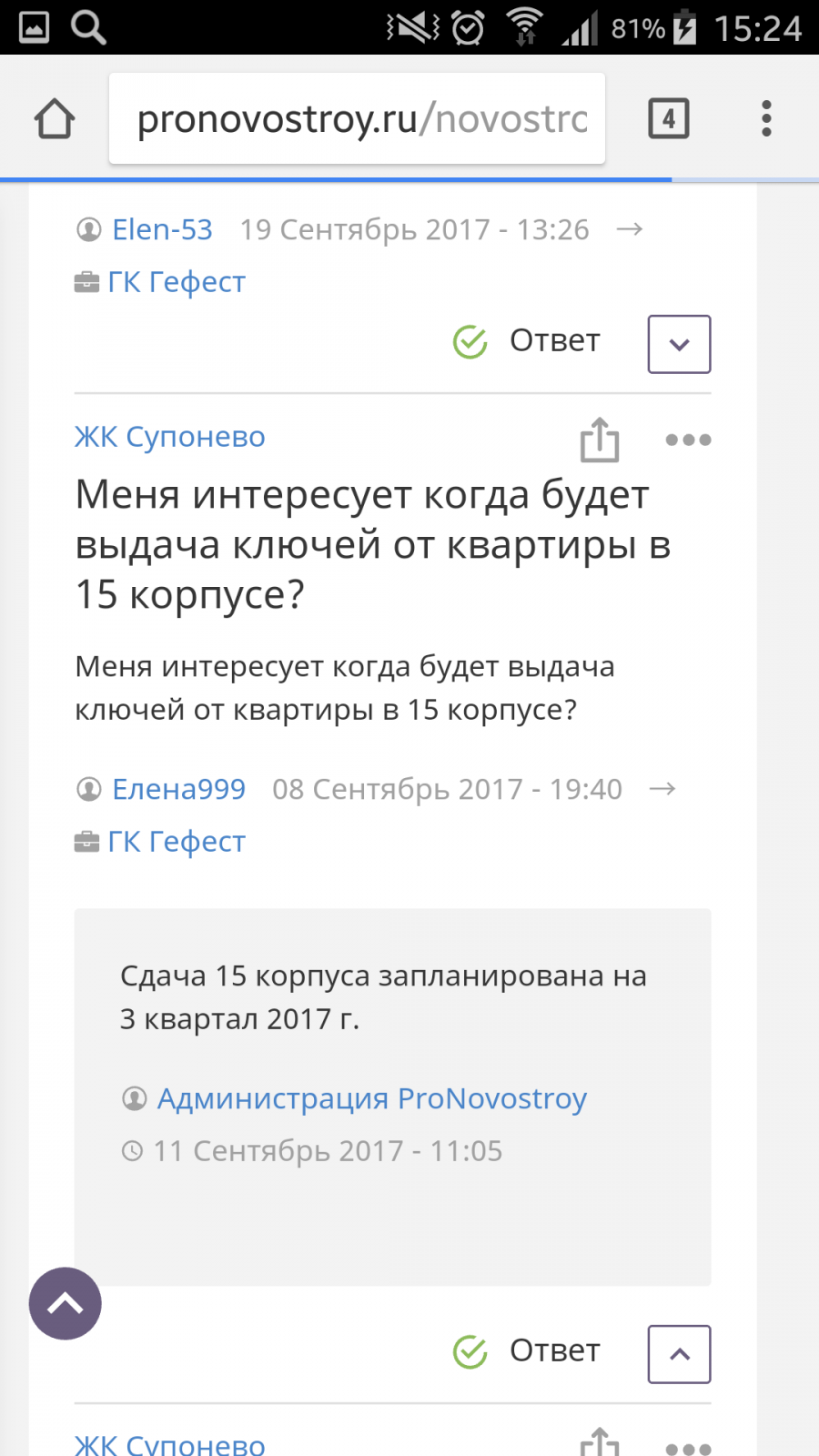Follow the arrow next to 08 Сентябрь date
Viewport: 819px width, 1456px height.
pyautogui.click(x=662, y=789)
